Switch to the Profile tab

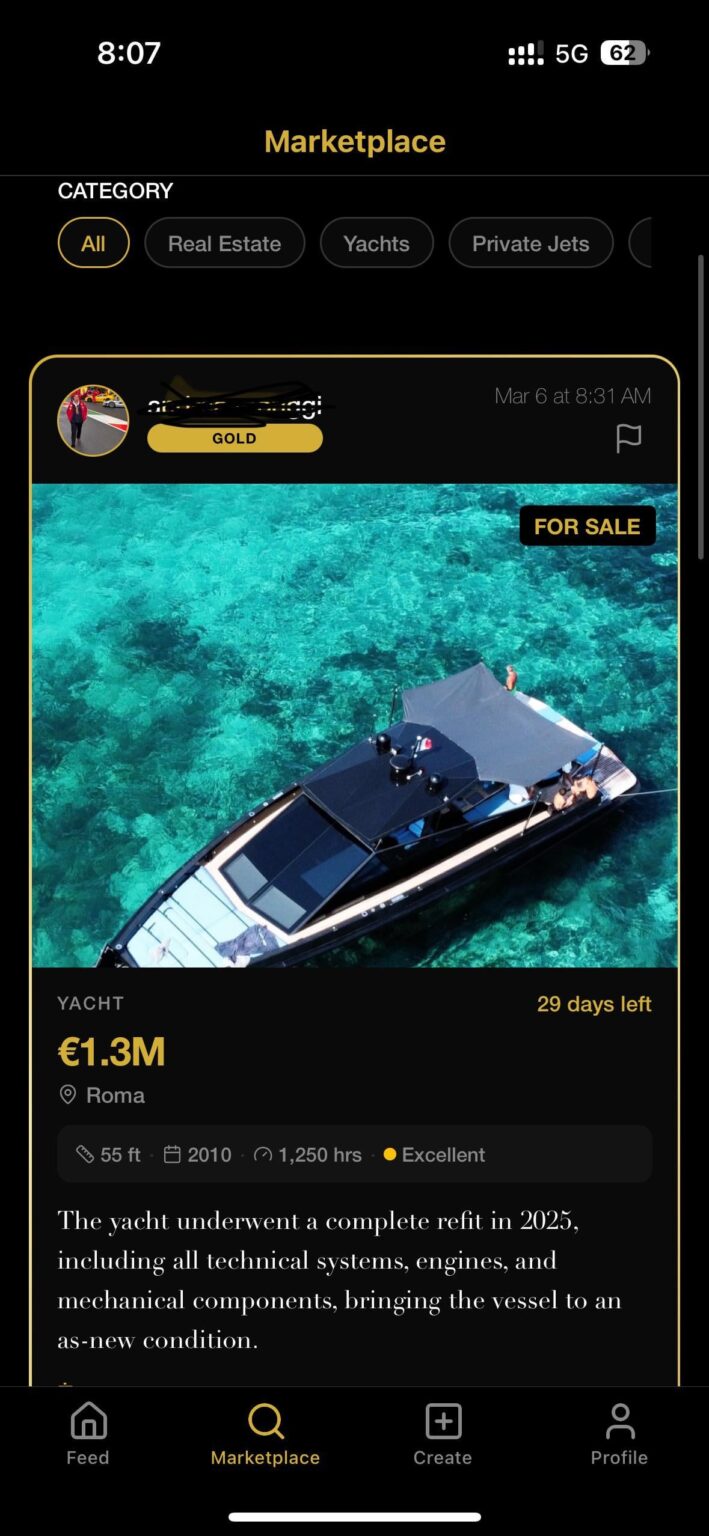[x=619, y=1433]
